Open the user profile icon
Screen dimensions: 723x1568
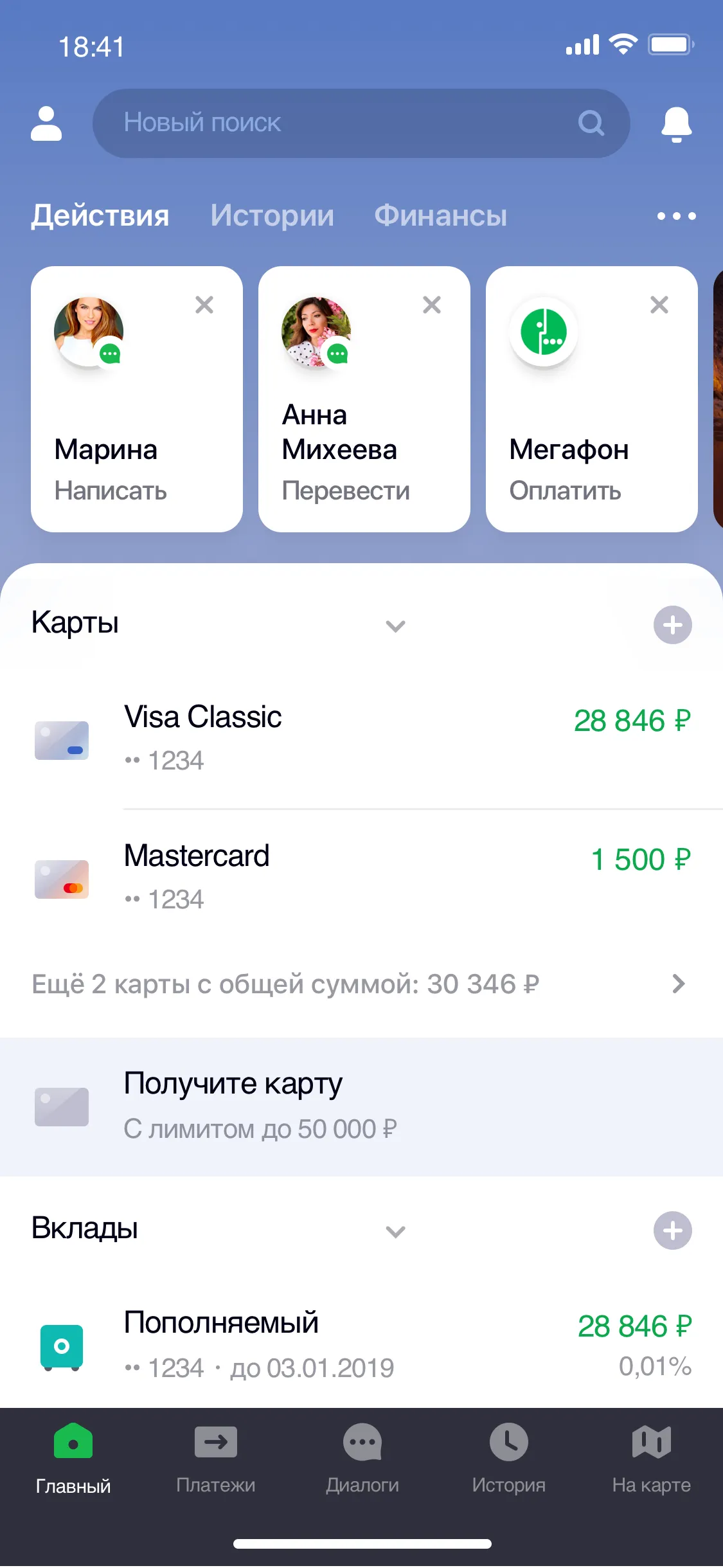tap(46, 123)
